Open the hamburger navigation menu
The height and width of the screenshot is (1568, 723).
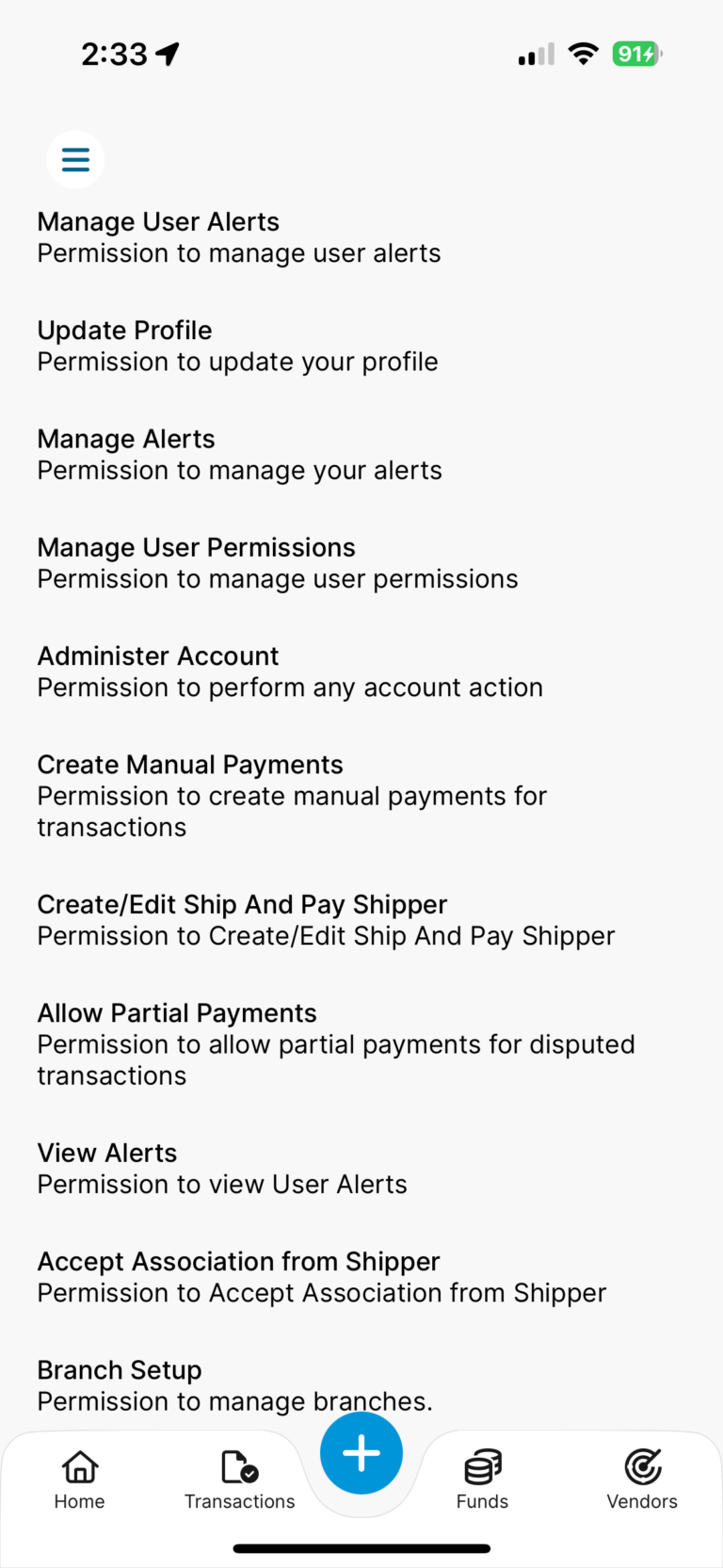pyautogui.click(x=74, y=159)
